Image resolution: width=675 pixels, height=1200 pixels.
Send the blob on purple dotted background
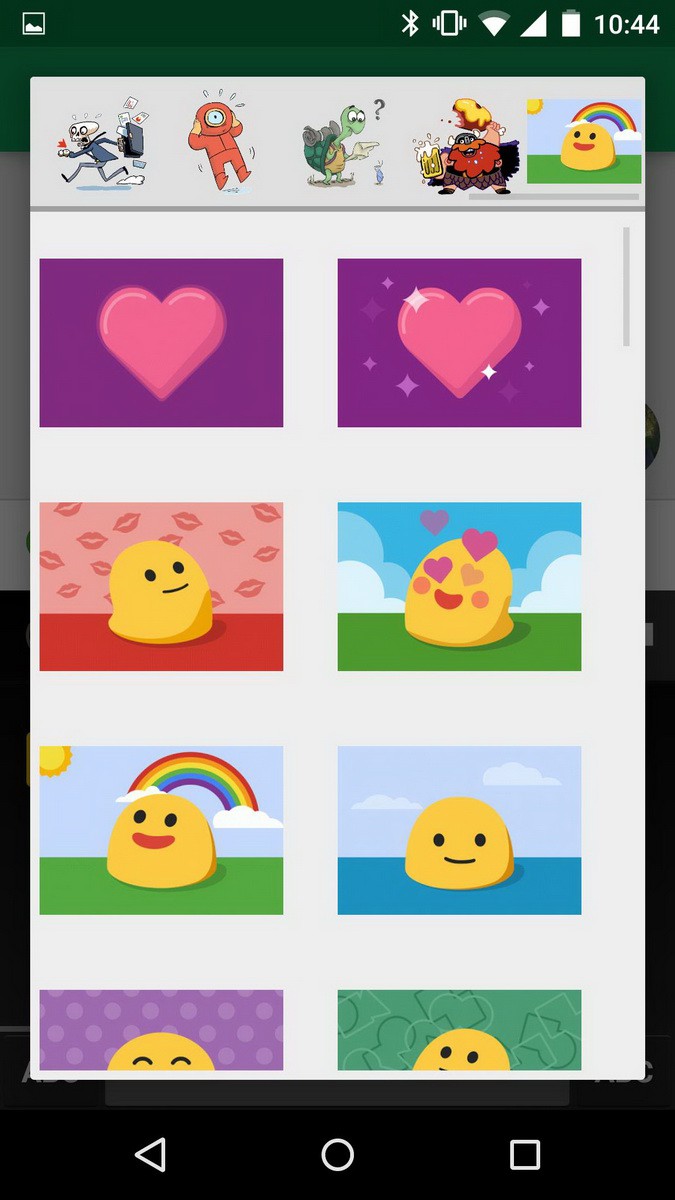[x=161, y=1030]
